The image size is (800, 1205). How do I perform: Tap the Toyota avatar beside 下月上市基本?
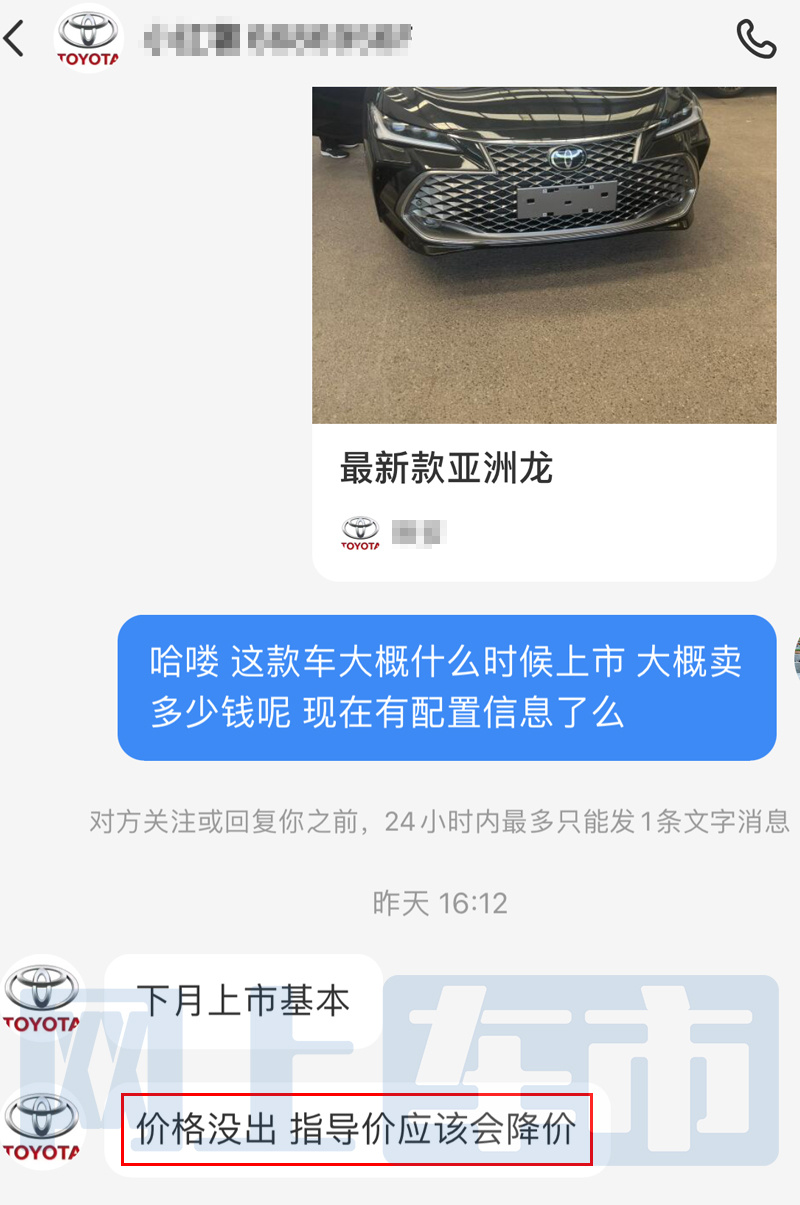(43, 998)
